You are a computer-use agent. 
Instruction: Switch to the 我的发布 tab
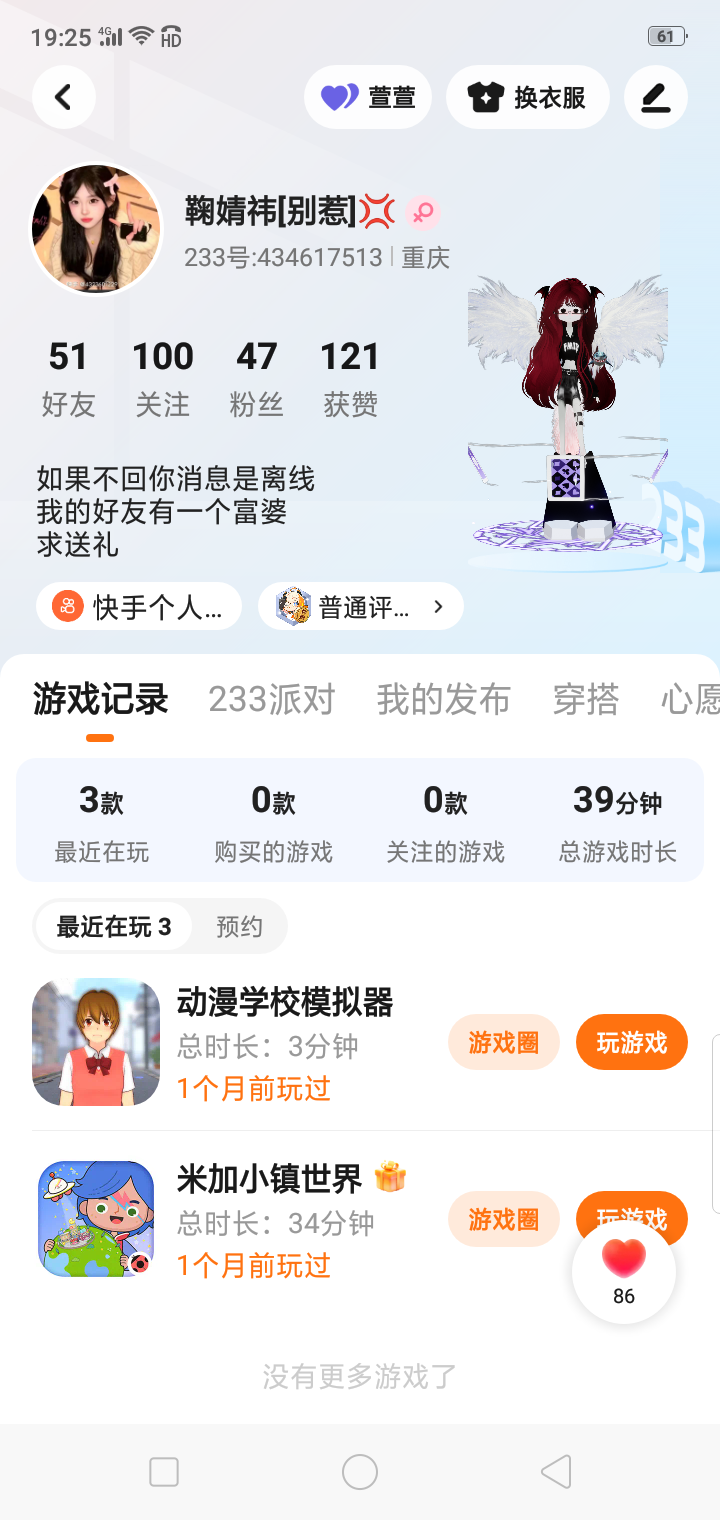click(443, 700)
